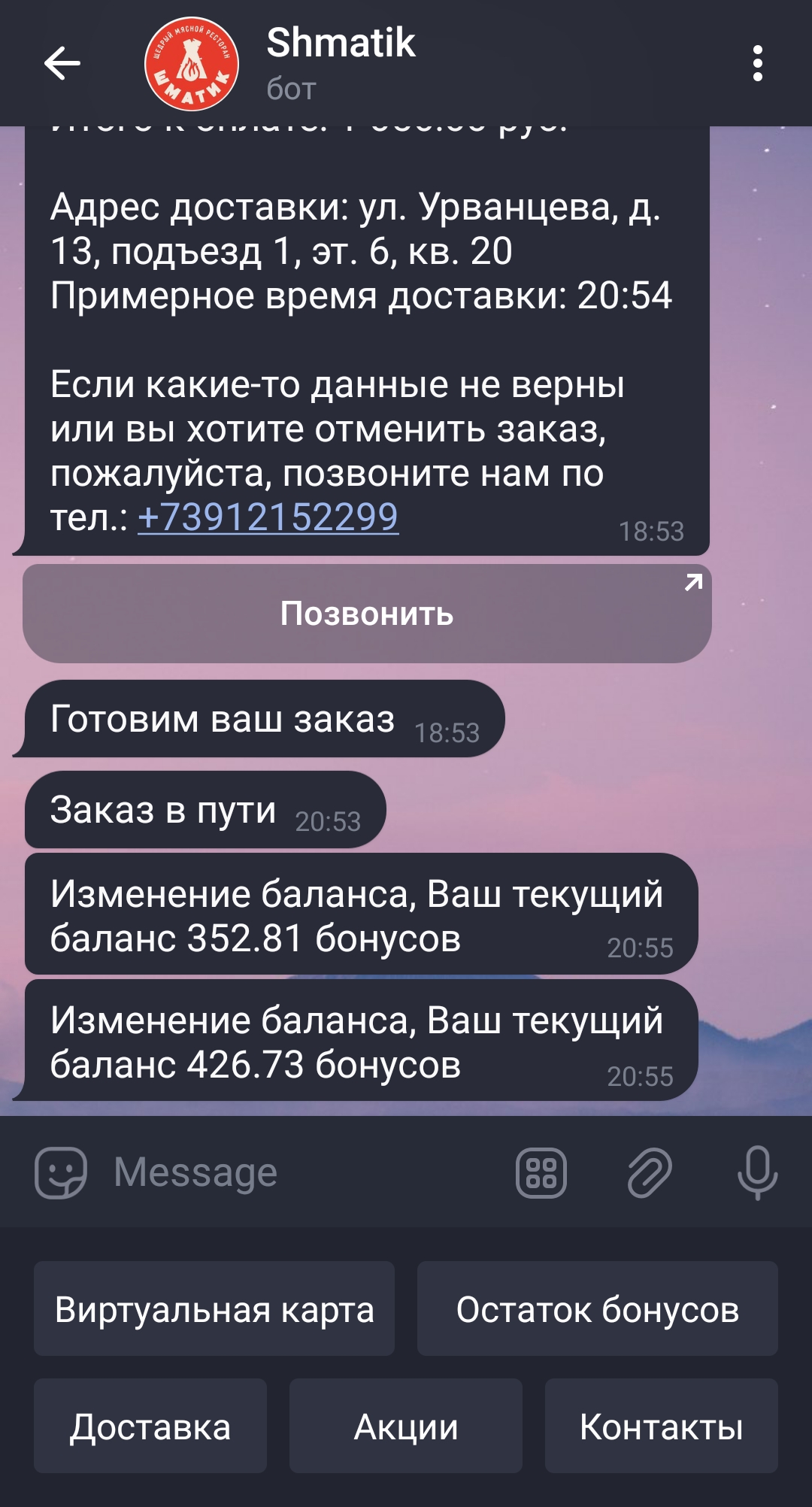The width and height of the screenshot is (812, 1507).
Task: Select Виртуальная карта
Action: 214,1308
